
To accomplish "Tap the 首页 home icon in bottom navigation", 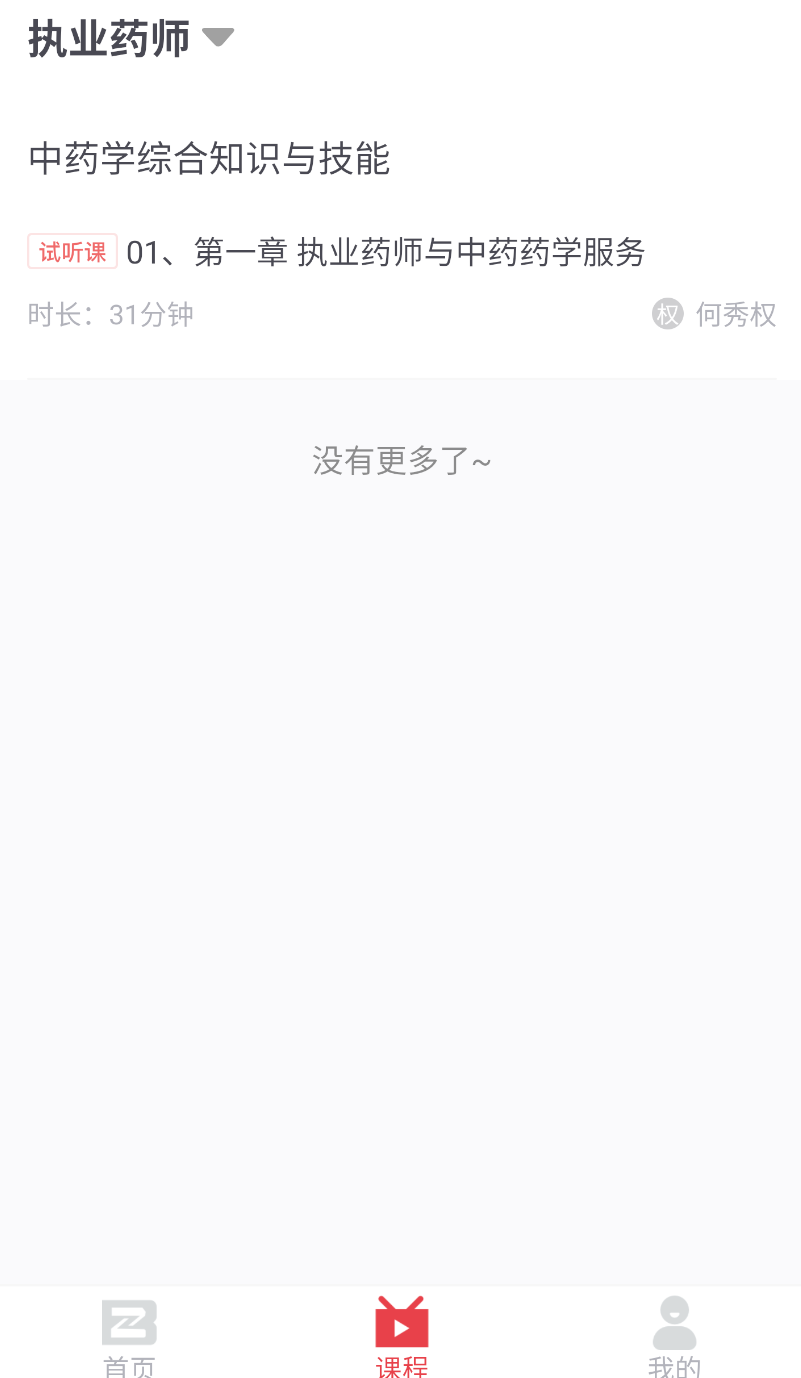I will [x=129, y=1323].
